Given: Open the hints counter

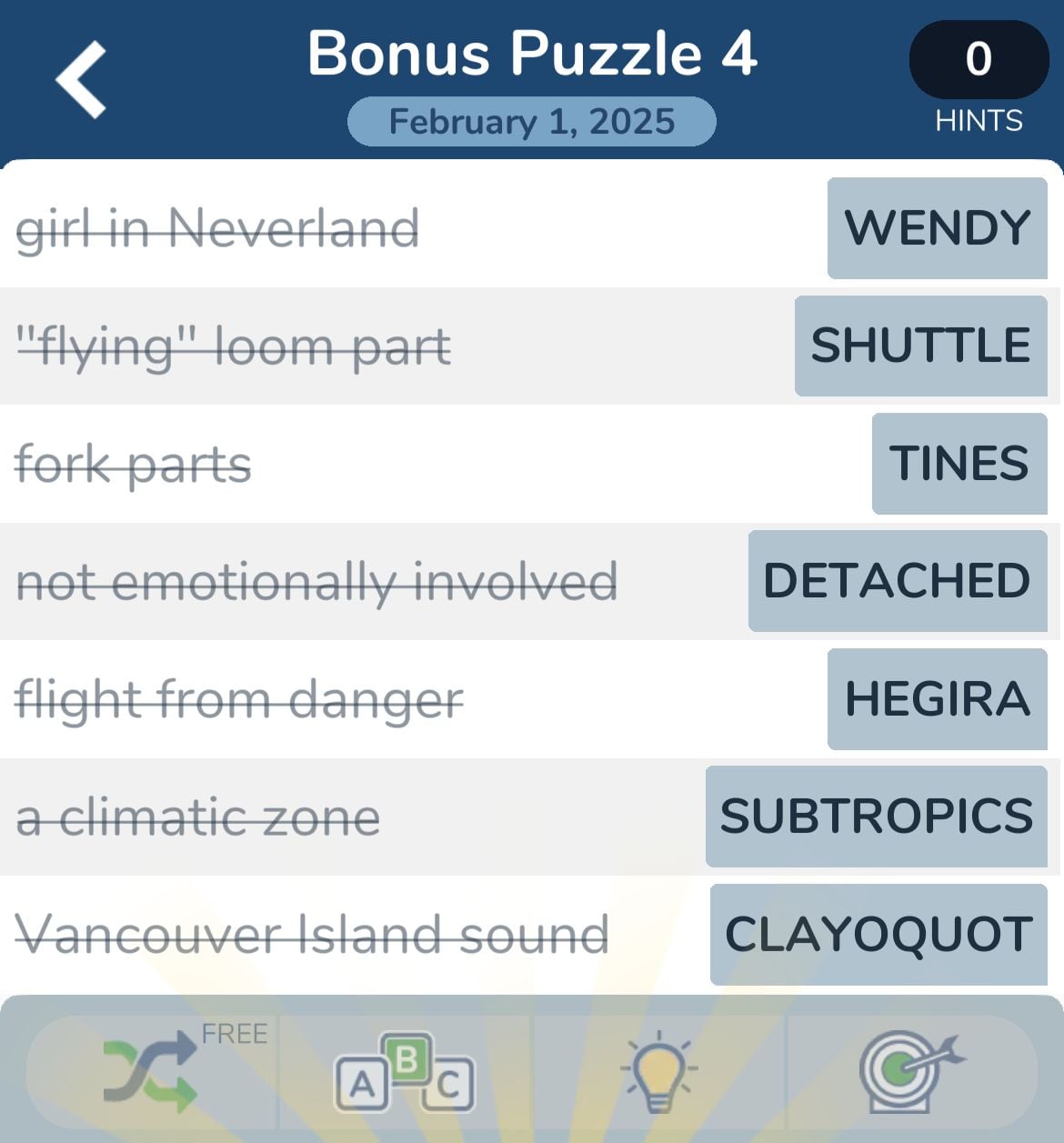Looking at the screenshot, I should click(x=979, y=60).
